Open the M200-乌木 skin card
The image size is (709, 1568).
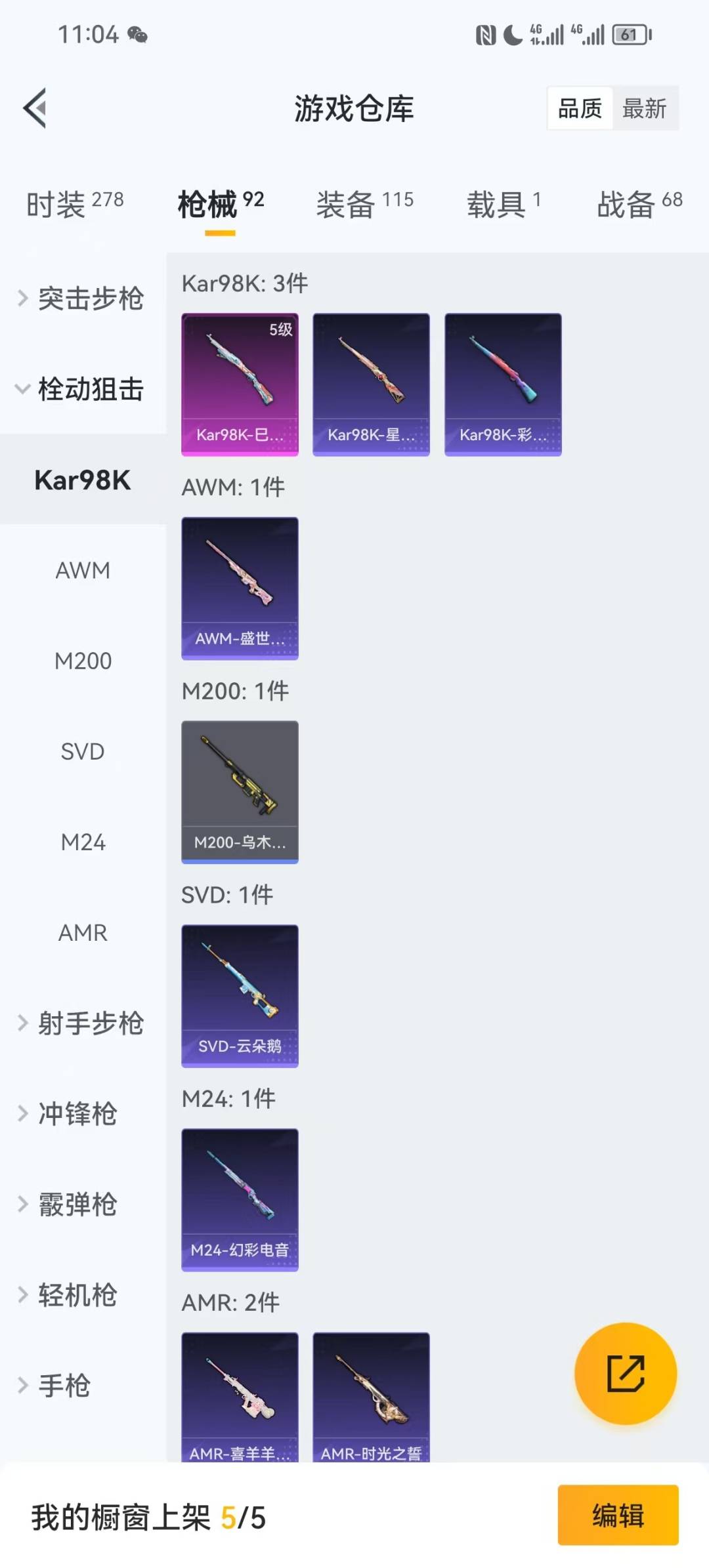tap(240, 792)
